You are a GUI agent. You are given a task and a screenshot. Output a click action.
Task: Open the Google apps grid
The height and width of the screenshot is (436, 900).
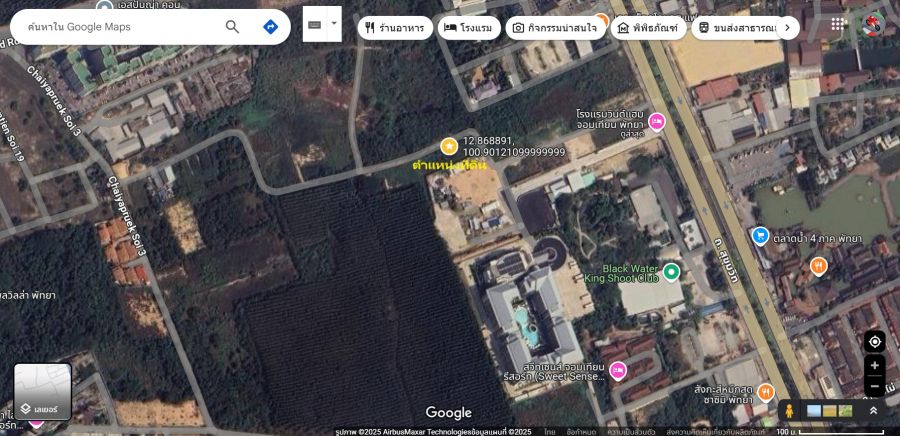pyautogui.click(x=838, y=24)
